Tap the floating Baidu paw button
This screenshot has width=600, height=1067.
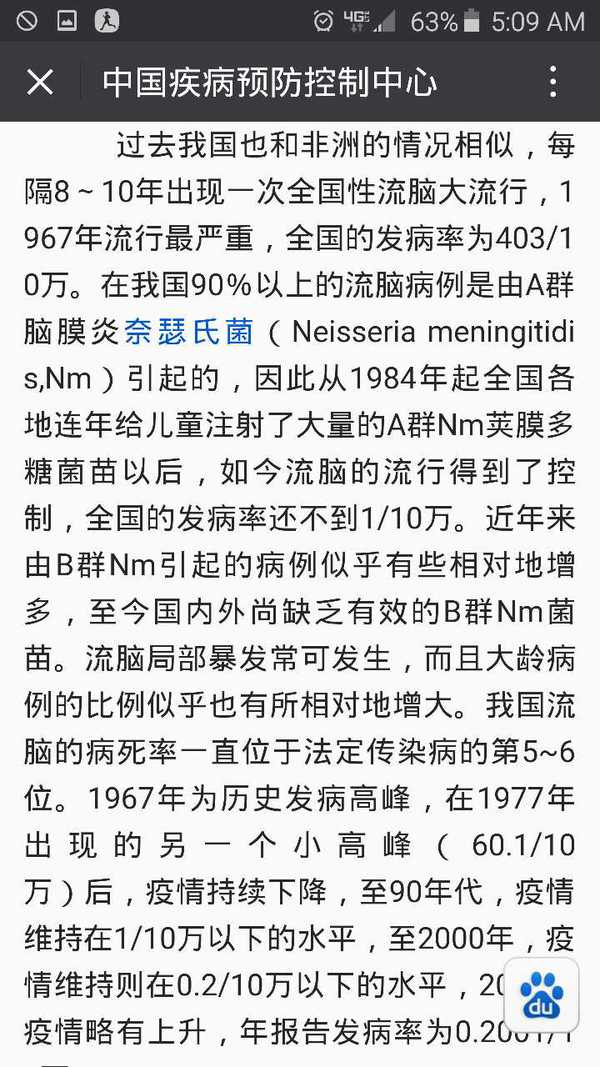click(x=541, y=994)
